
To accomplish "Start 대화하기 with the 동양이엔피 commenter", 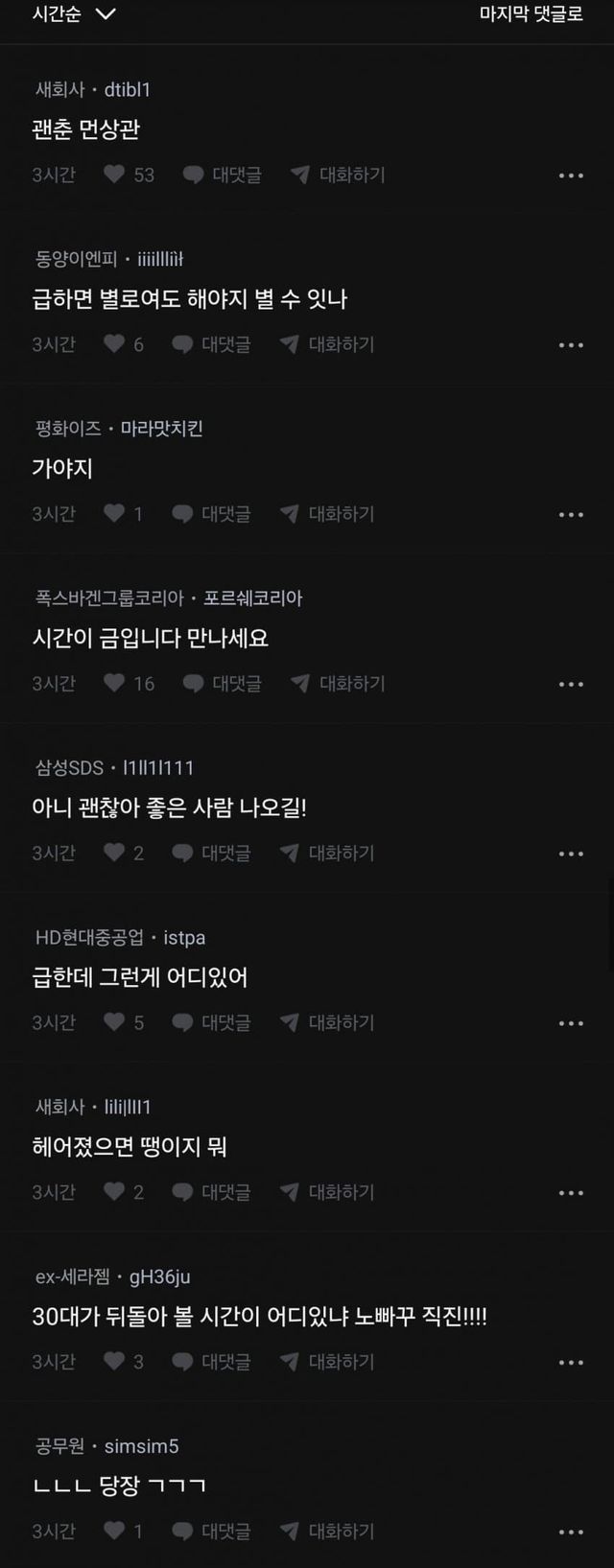I will [327, 344].
